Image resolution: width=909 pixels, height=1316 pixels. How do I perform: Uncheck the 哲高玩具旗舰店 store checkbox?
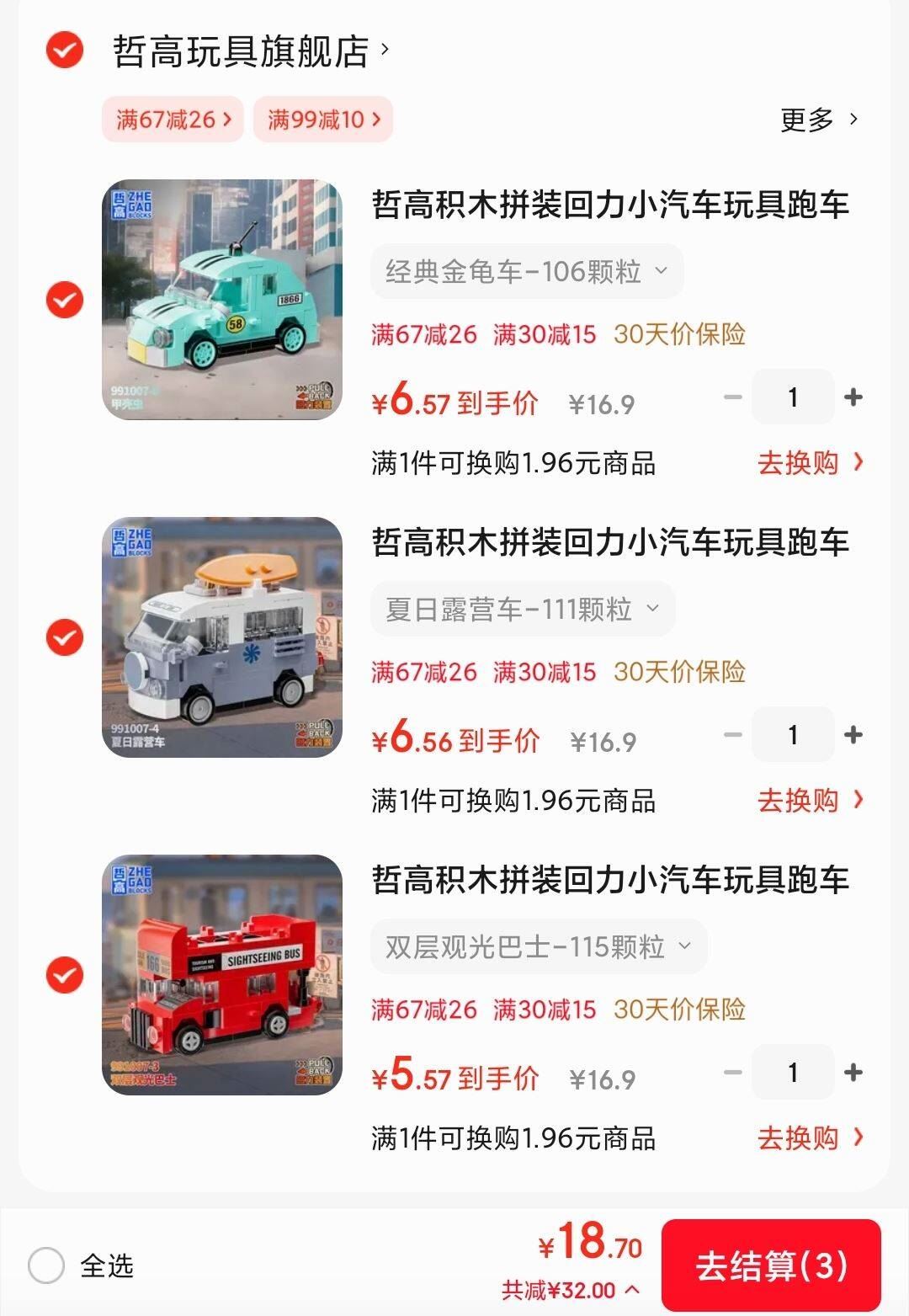[64, 51]
